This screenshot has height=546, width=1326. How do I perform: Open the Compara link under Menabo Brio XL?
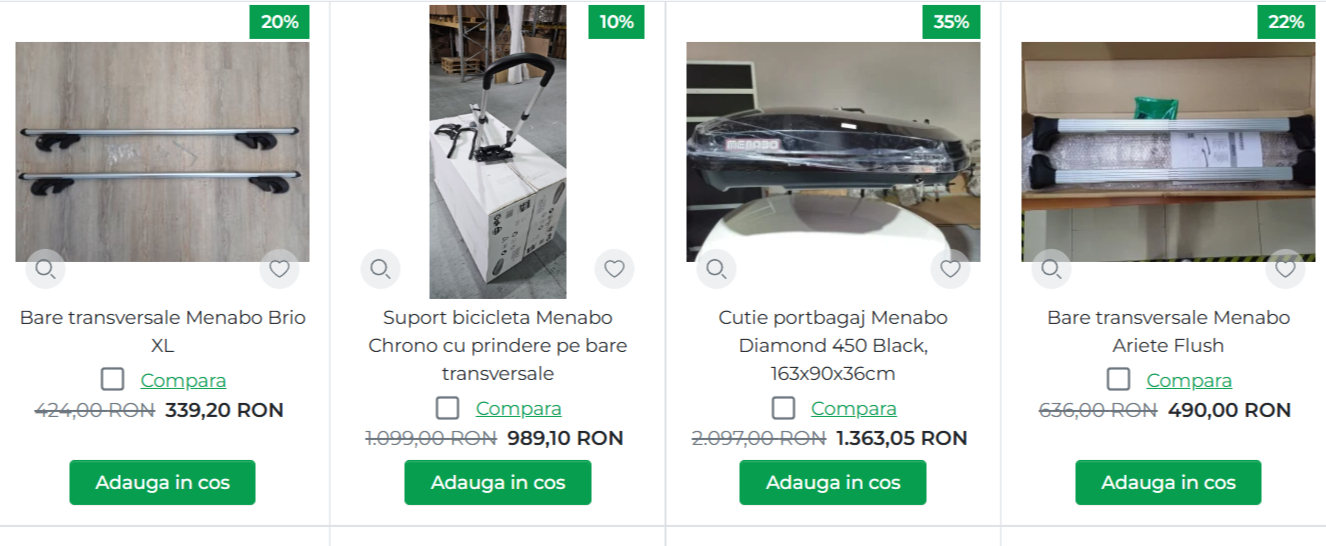coord(183,381)
